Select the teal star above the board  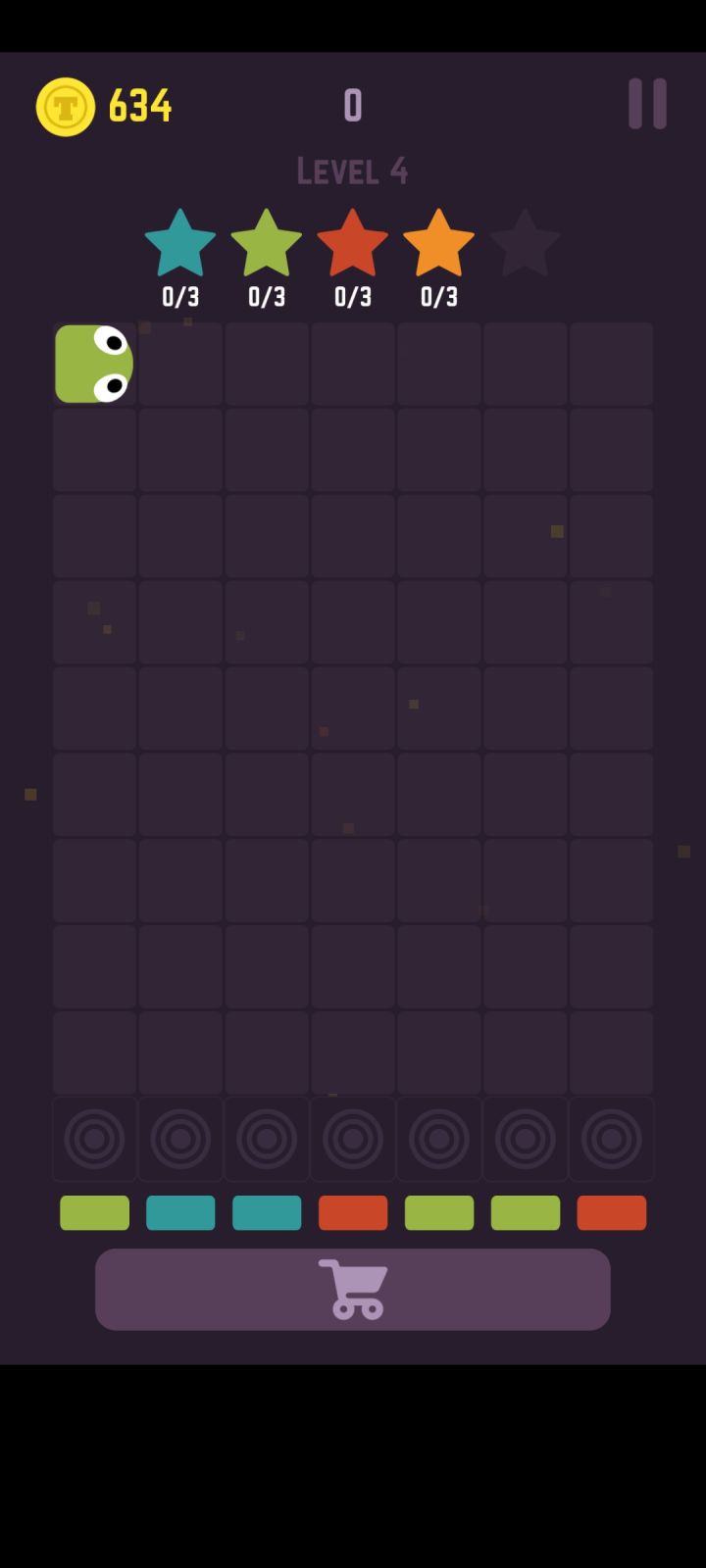click(179, 242)
